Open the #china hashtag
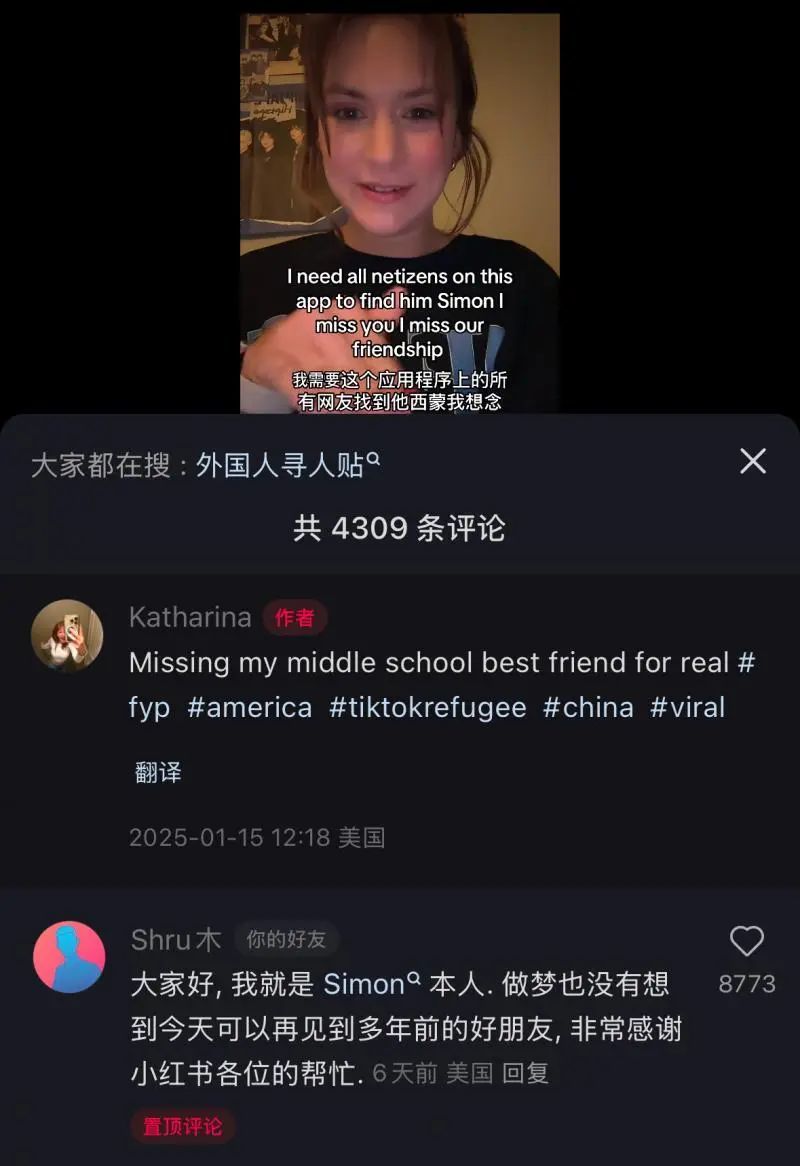This screenshot has height=1166, width=800. [x=587, y=707]
